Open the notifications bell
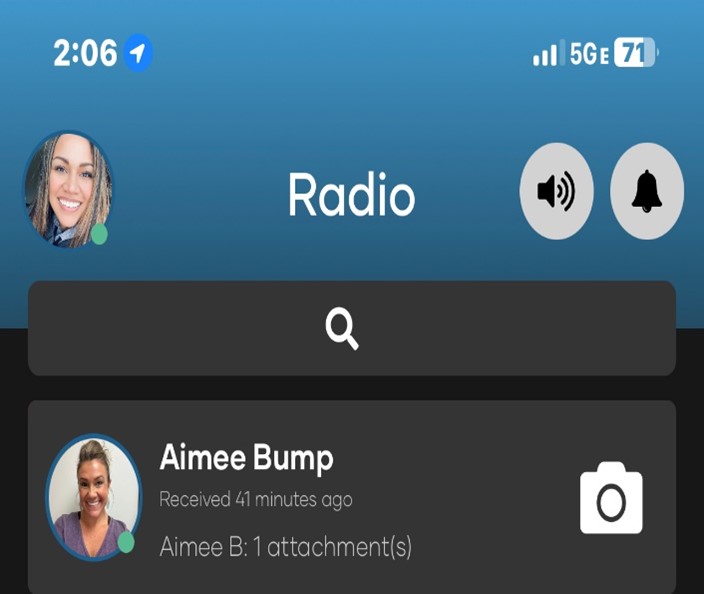The image size is (704, 594). pos(647,191)
